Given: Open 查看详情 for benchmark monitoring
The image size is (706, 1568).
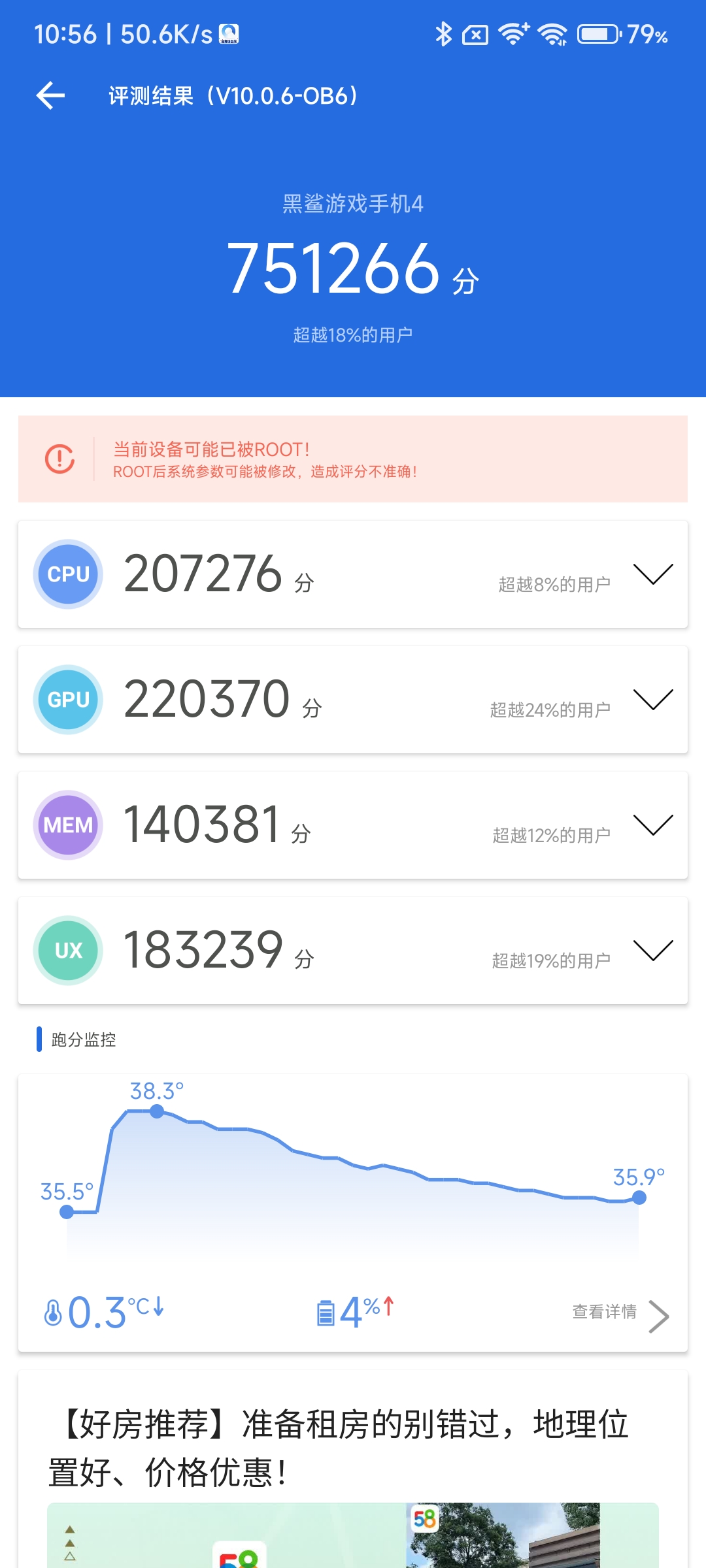Looking at the screenshot, I should point(620,1315).
